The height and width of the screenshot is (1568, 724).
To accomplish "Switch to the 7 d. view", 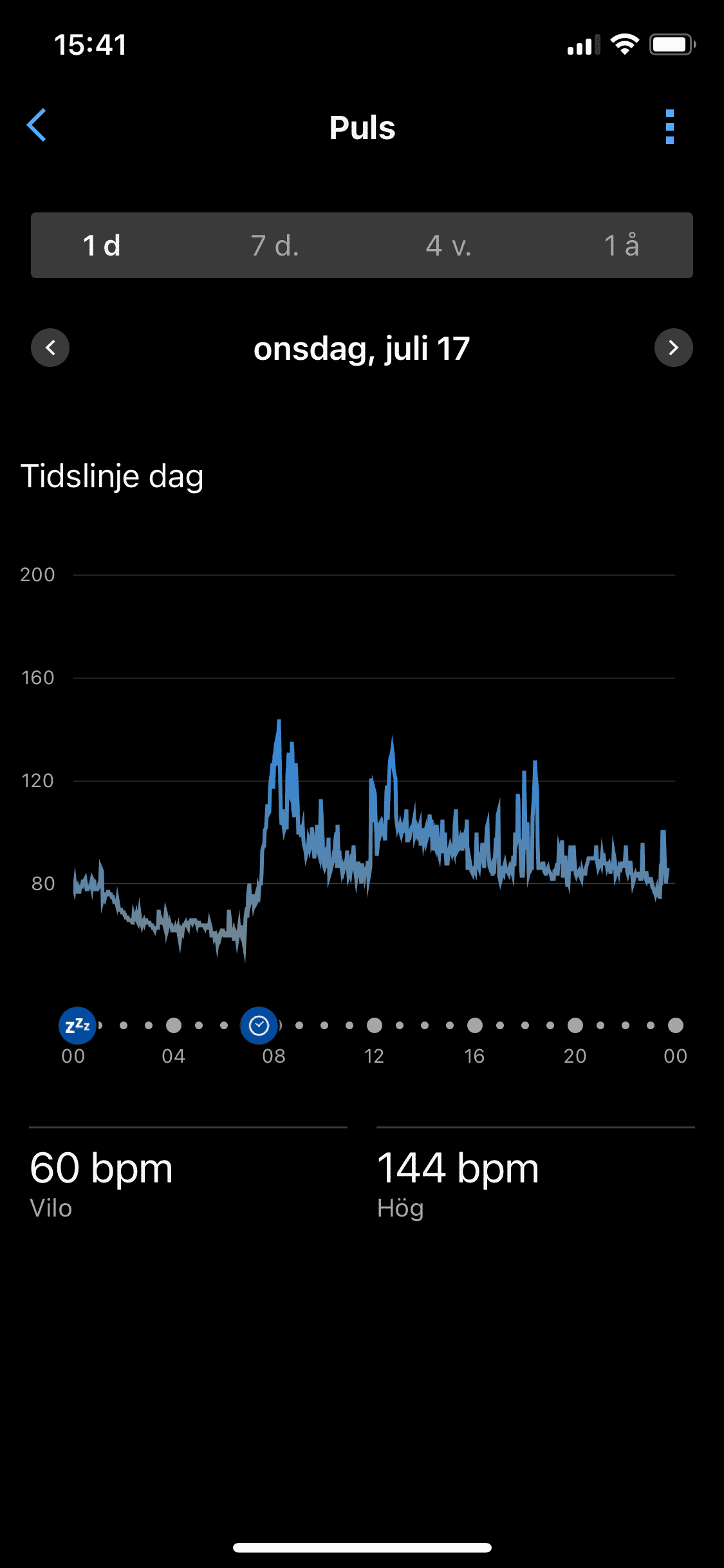I will [275, 246].
